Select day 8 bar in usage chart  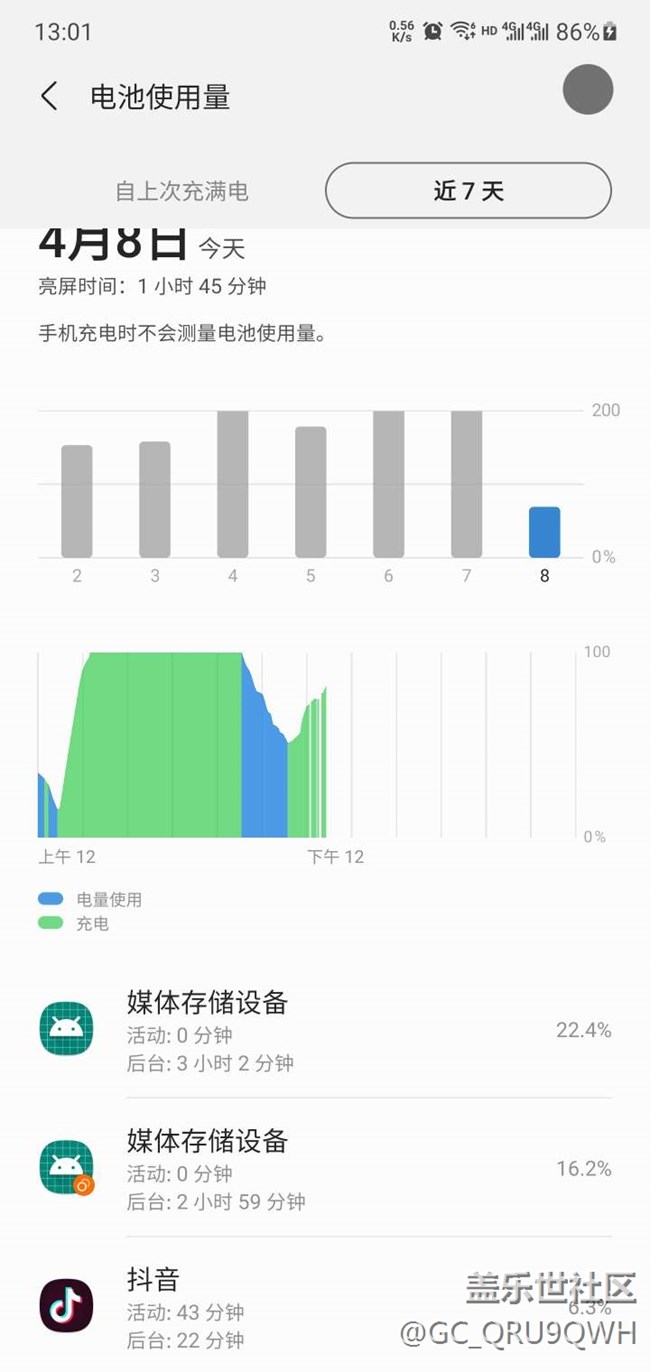(545, 532)
